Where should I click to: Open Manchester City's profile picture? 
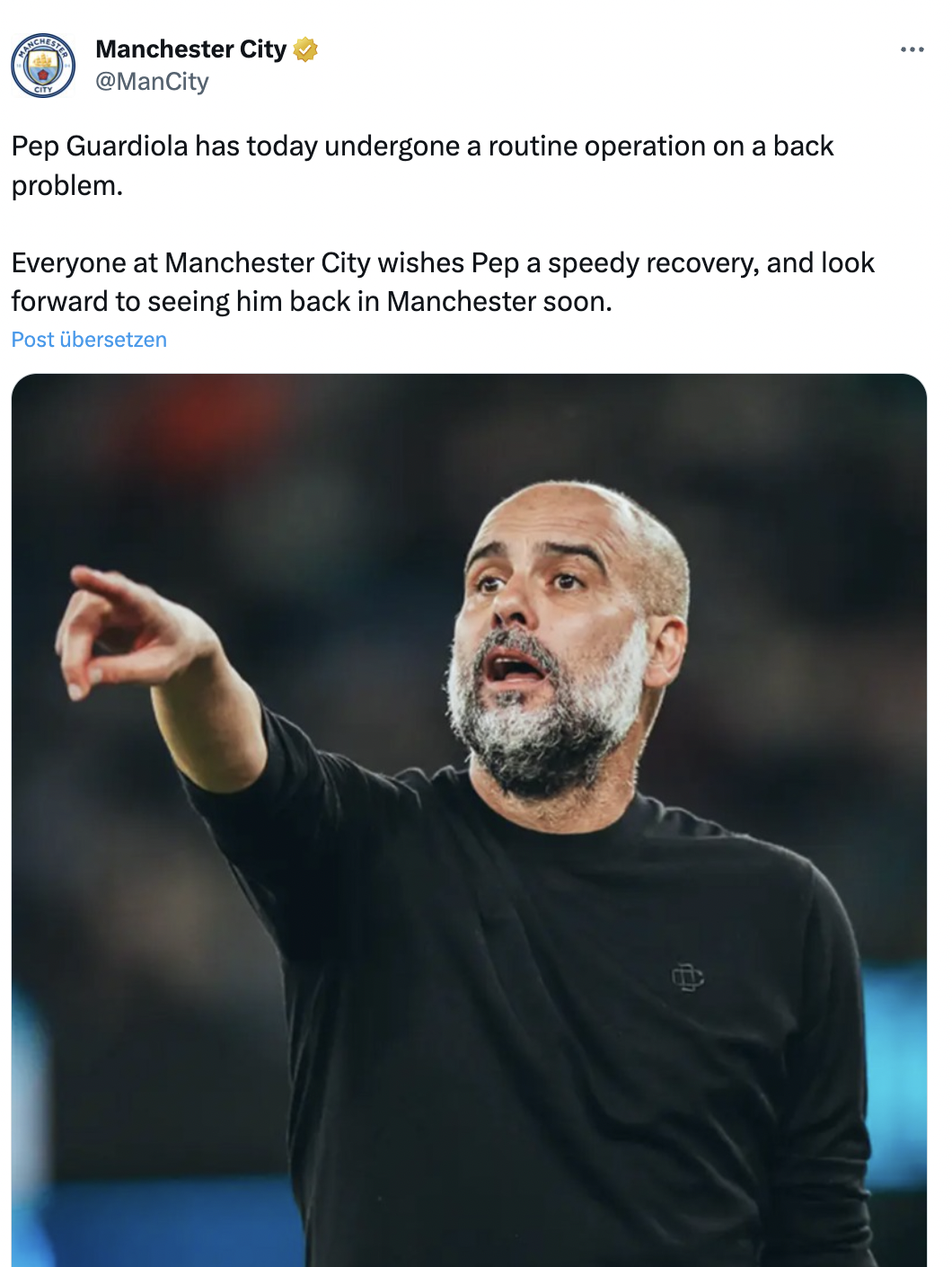coord(43,66)
